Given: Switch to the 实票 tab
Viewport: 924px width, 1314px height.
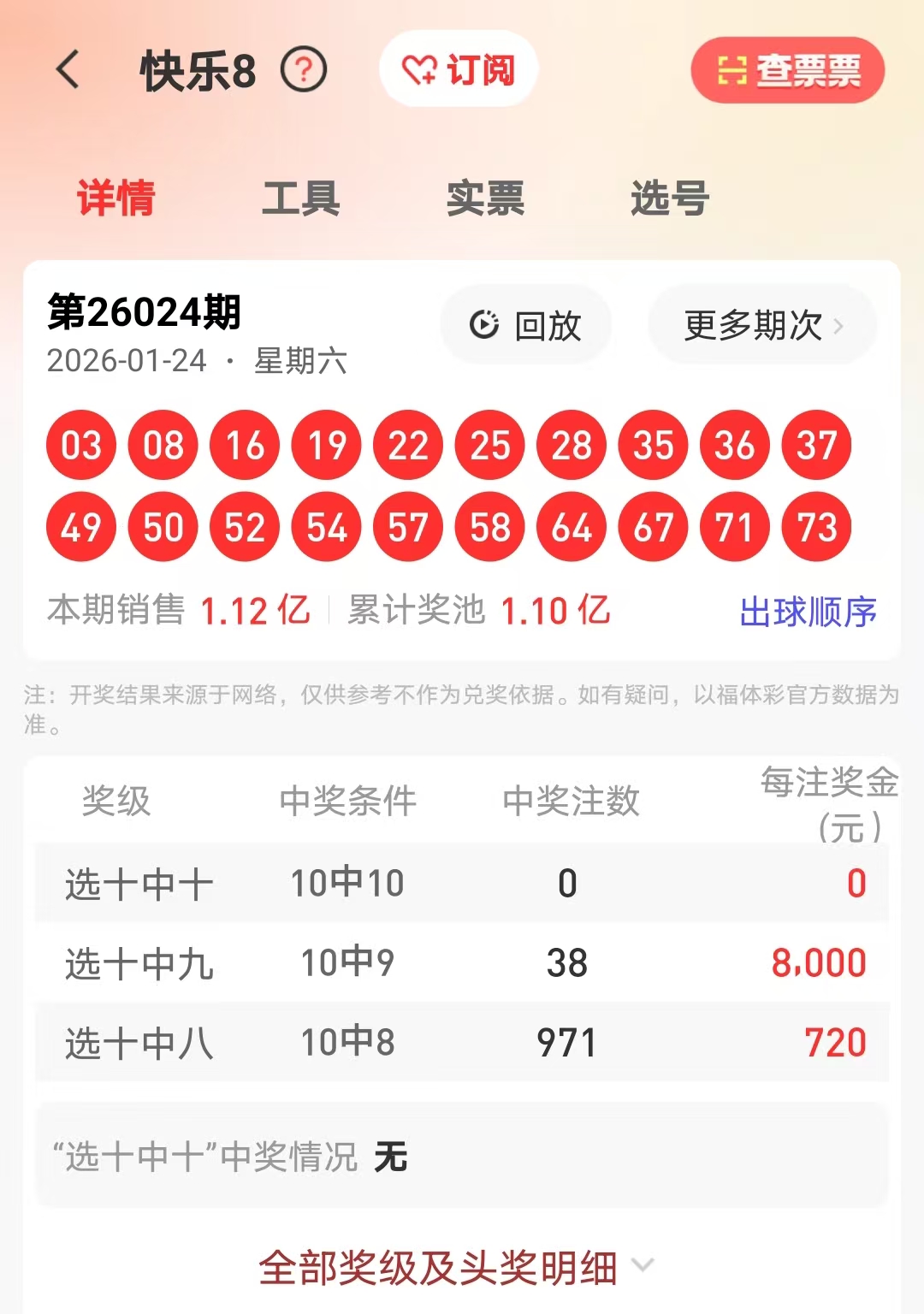Looking at the screenshot, I should tap(485, 198).
